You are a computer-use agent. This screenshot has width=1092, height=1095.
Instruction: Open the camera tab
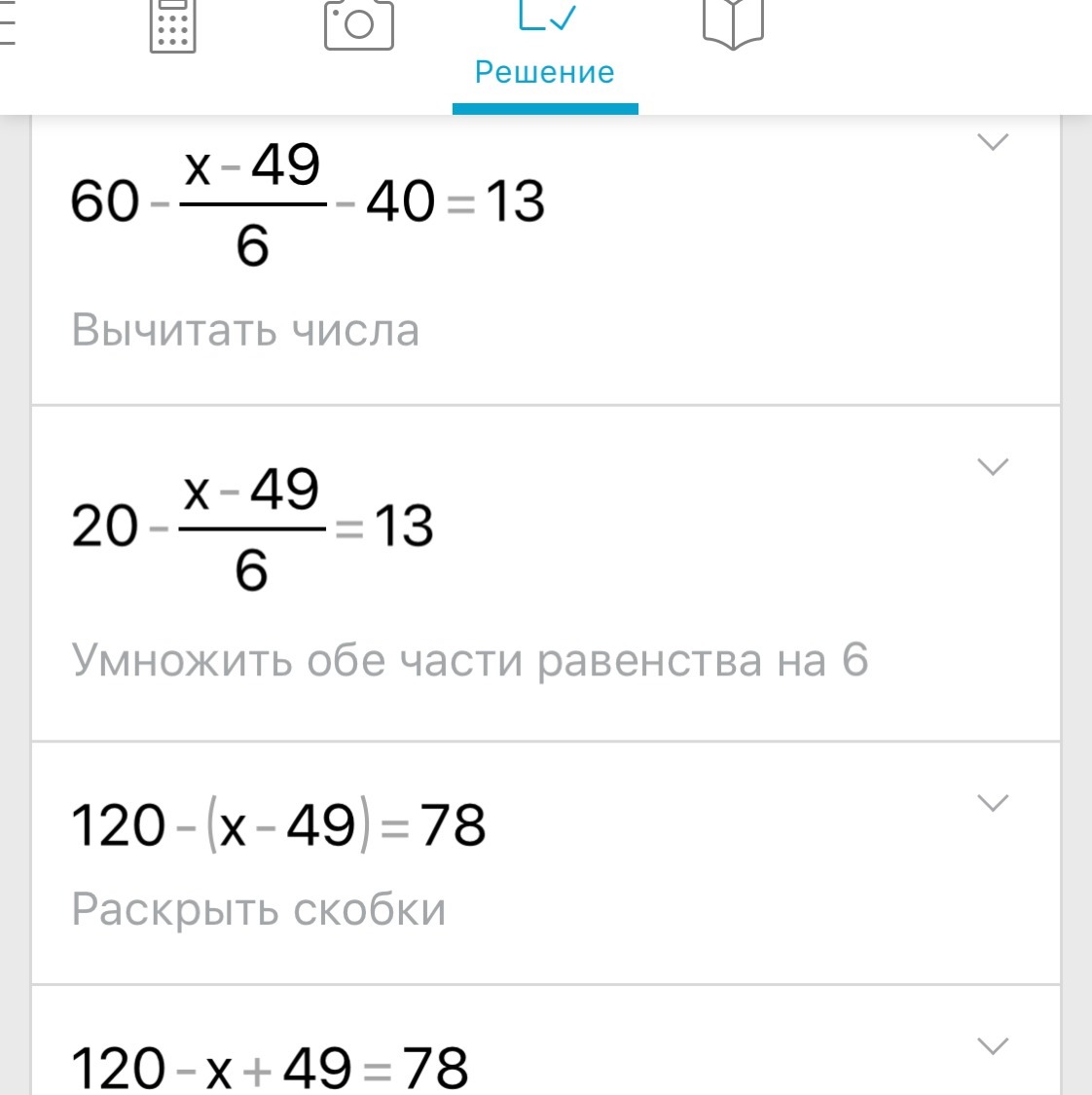[358, 25]
